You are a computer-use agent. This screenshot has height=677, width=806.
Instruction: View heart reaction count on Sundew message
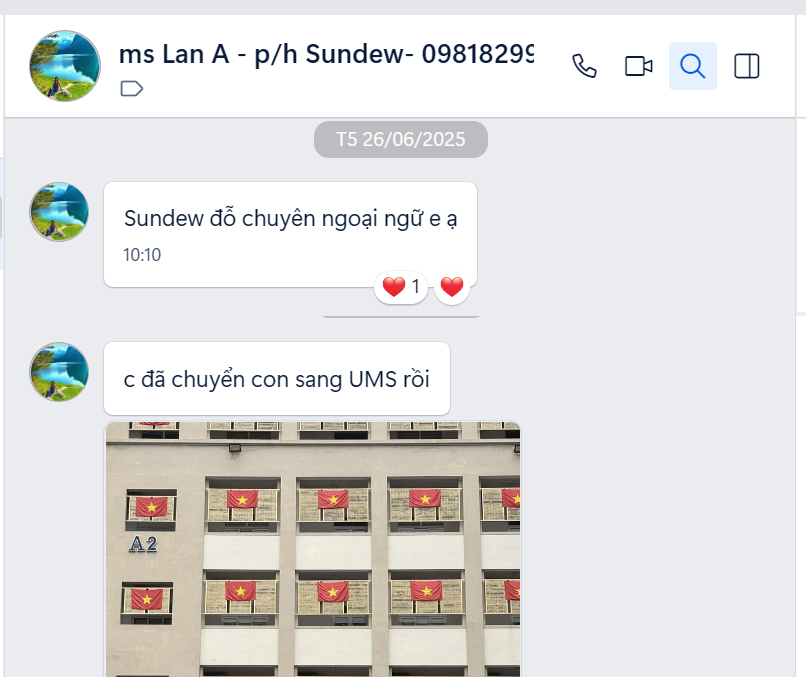pyautogui.click(x=401, y=287)
